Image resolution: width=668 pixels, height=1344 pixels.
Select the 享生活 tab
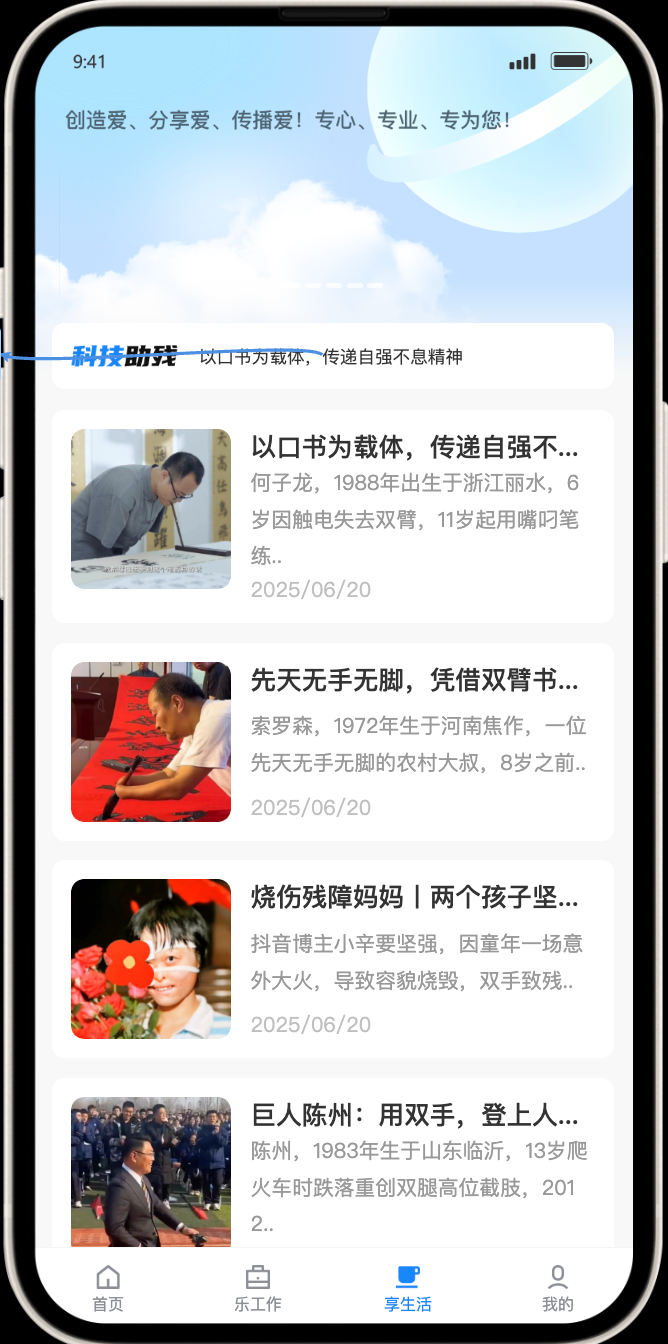407,1287
